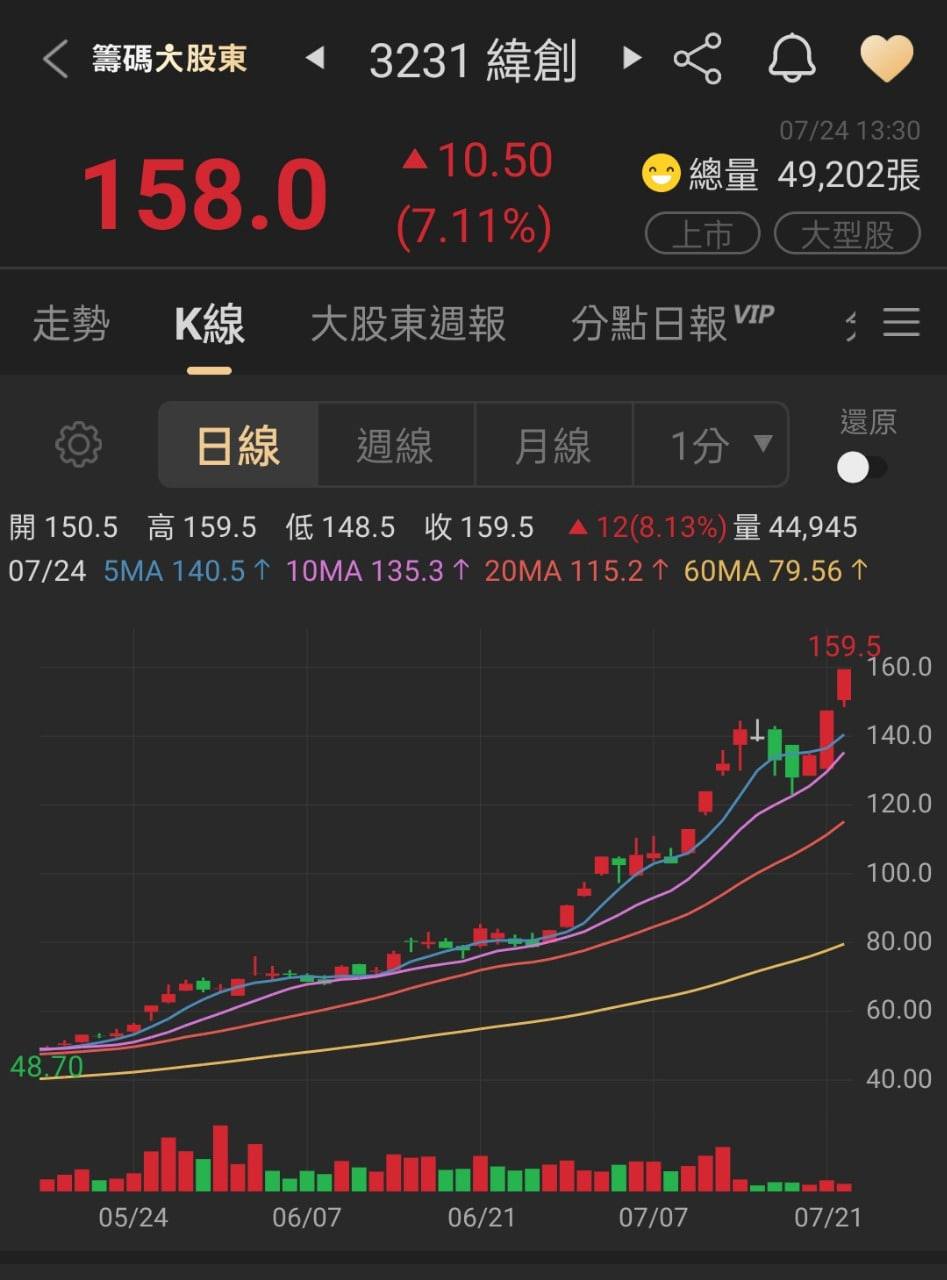View the 分點日報 VIP tab
The width and height of the screenshot is (947, 1280).
point(671,325)
